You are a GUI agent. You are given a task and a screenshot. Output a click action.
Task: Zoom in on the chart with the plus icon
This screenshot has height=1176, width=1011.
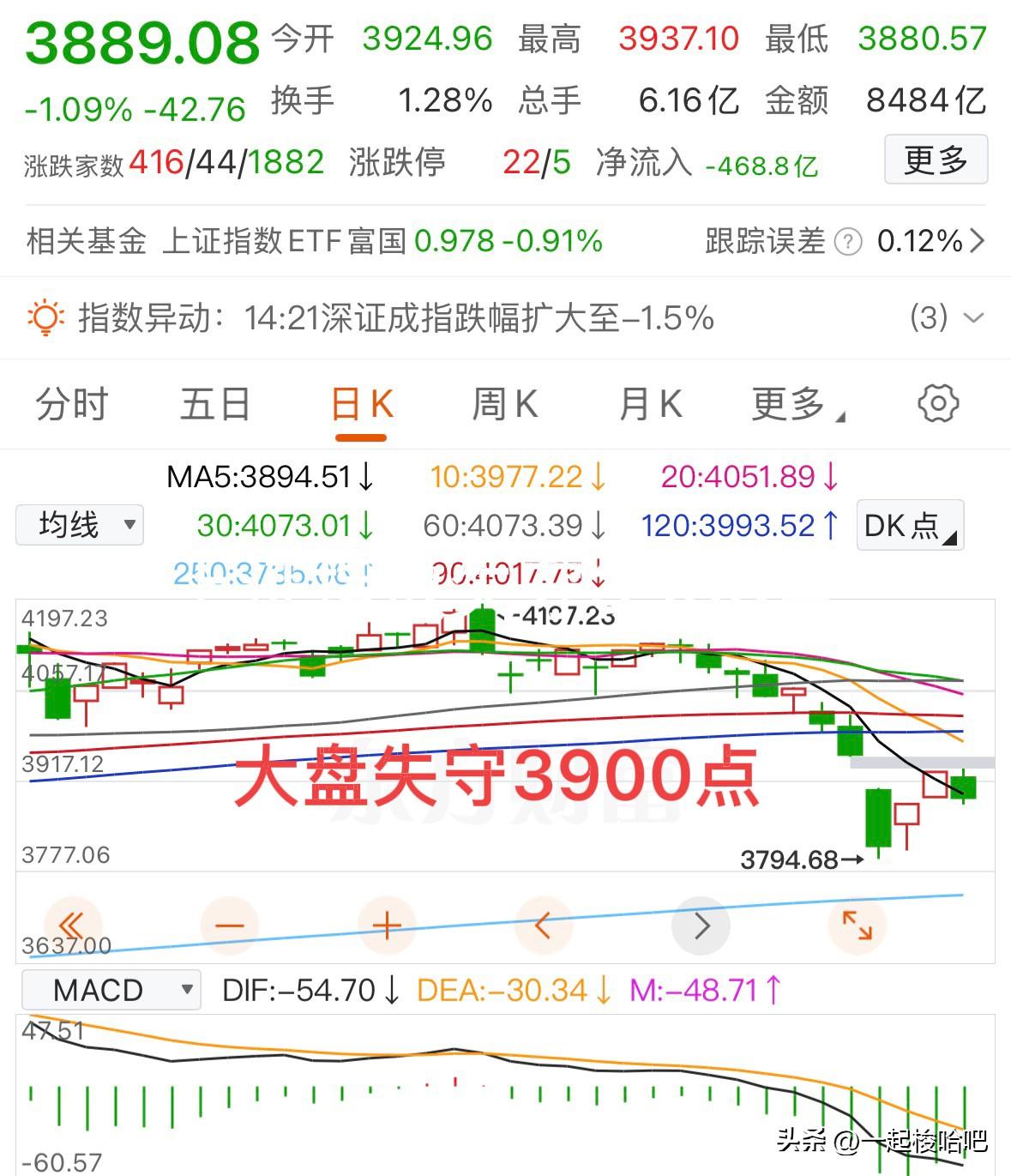click(x=386, y=926)
